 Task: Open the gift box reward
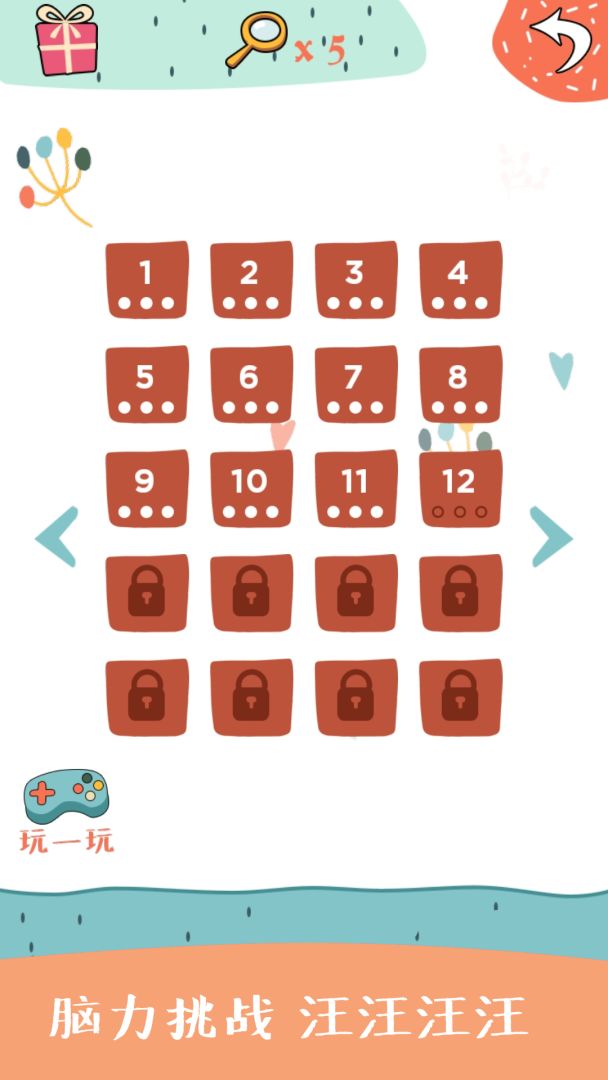[x=67, y=39]
